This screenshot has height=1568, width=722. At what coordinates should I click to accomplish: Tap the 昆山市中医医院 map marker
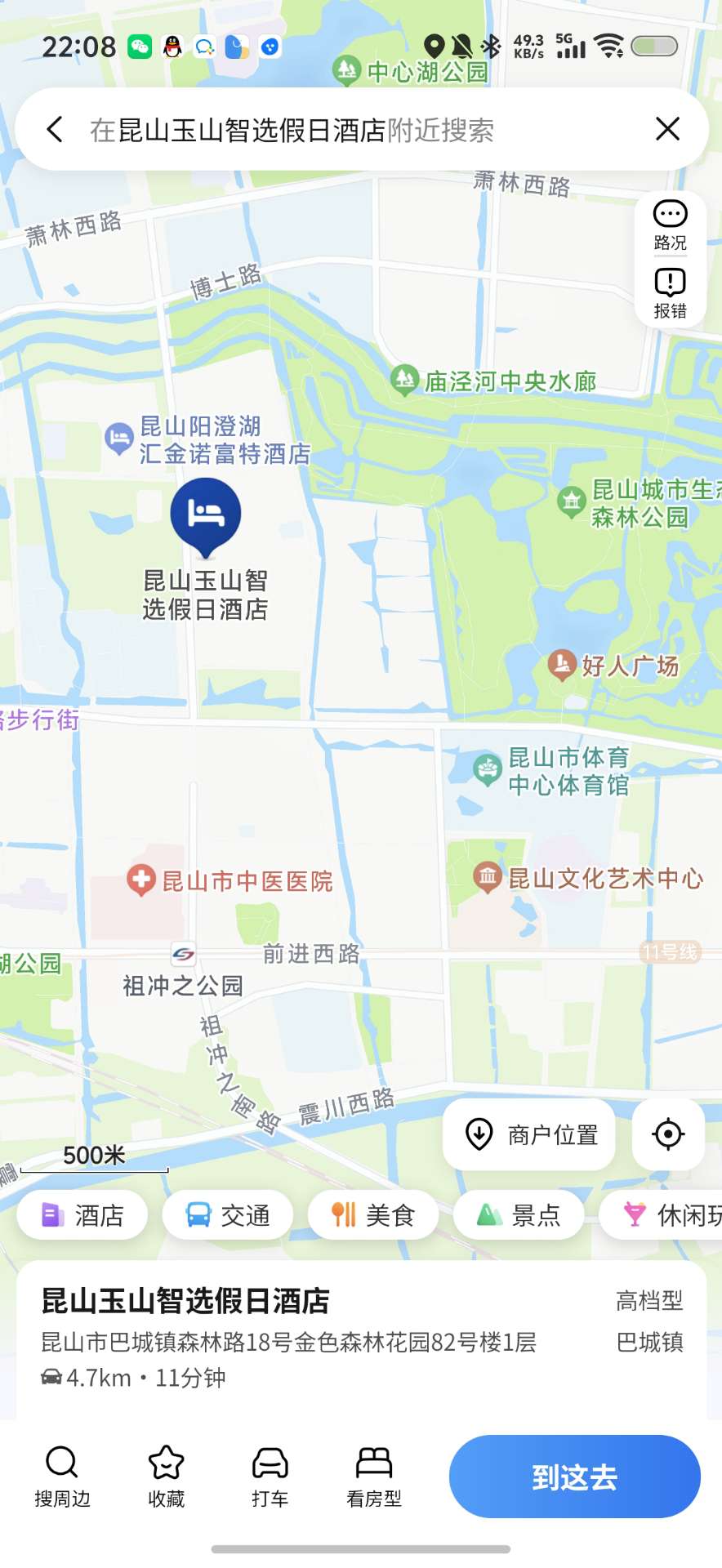(141, 880)
